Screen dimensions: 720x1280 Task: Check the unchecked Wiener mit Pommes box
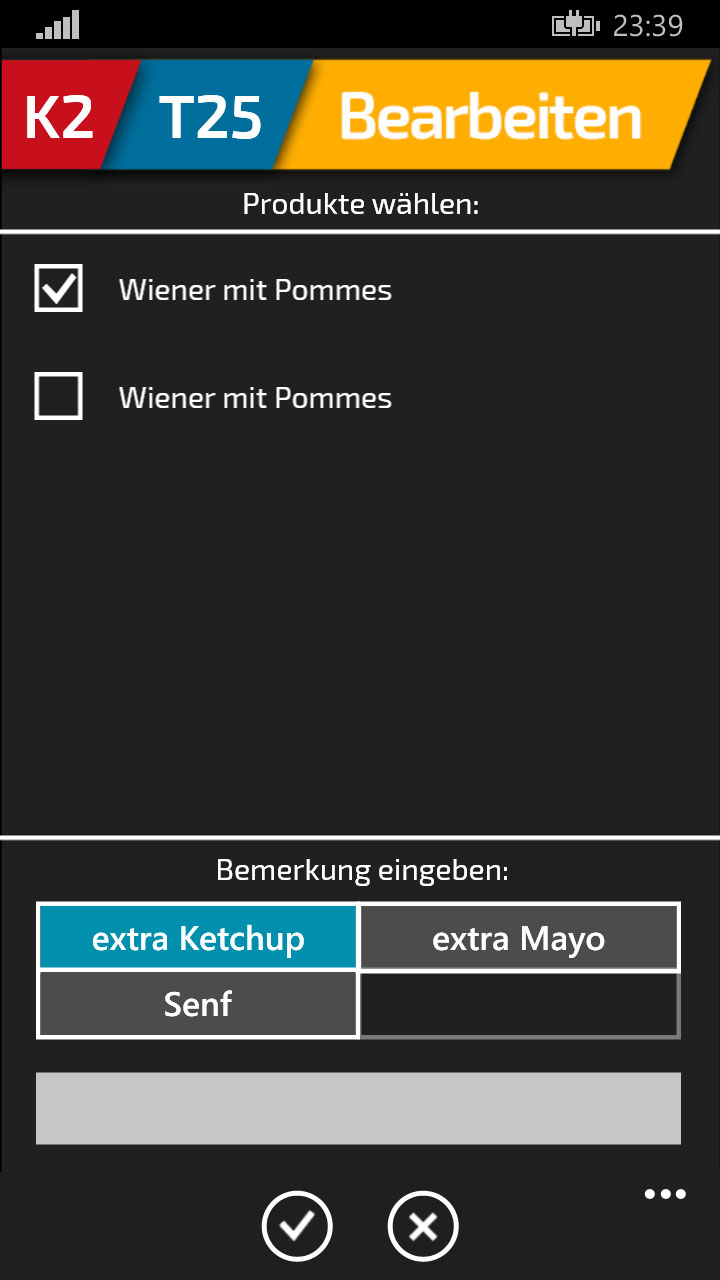pos(58,396)
